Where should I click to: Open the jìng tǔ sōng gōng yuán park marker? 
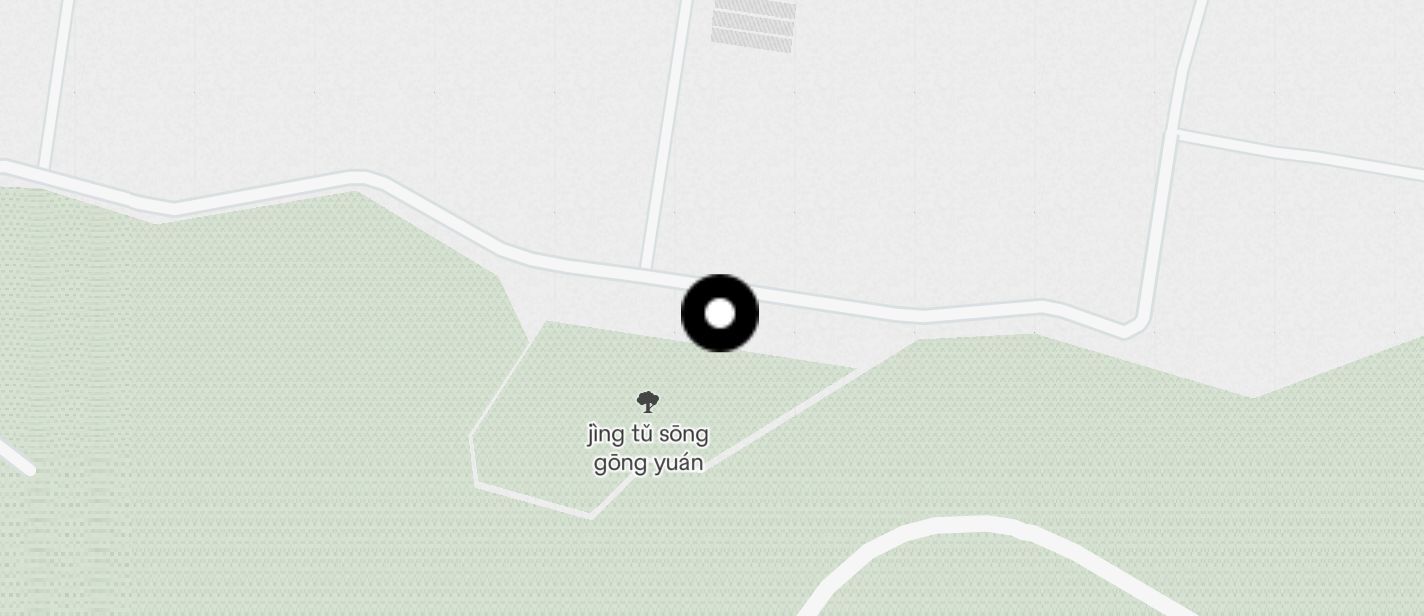tap(648, 403)
